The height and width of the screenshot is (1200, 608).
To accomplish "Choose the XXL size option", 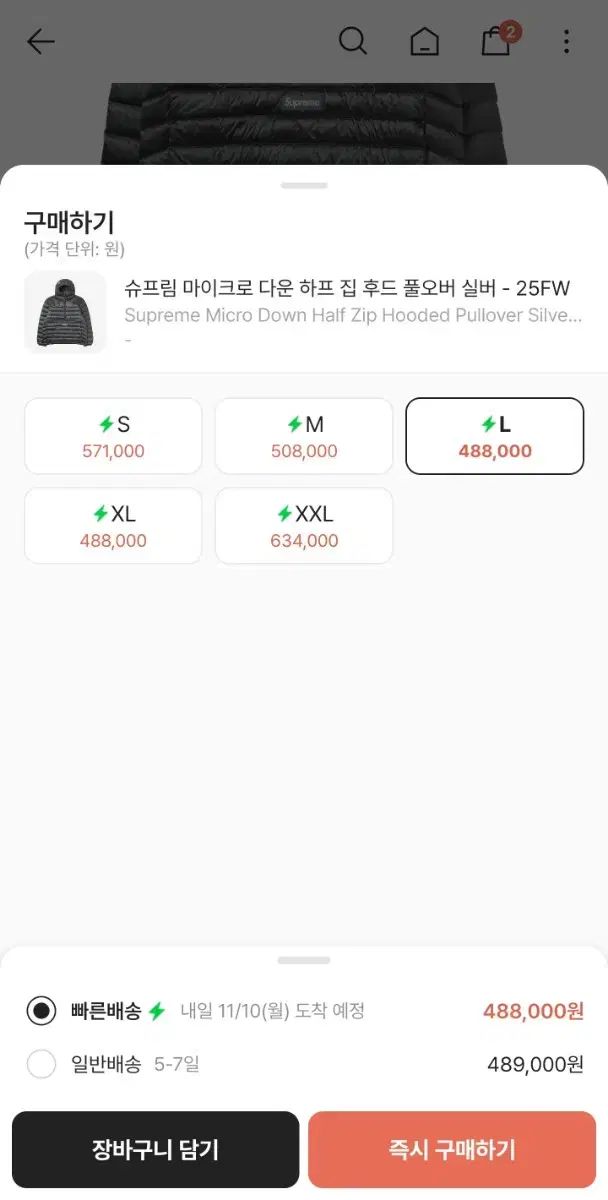I will tap(304, 526).
